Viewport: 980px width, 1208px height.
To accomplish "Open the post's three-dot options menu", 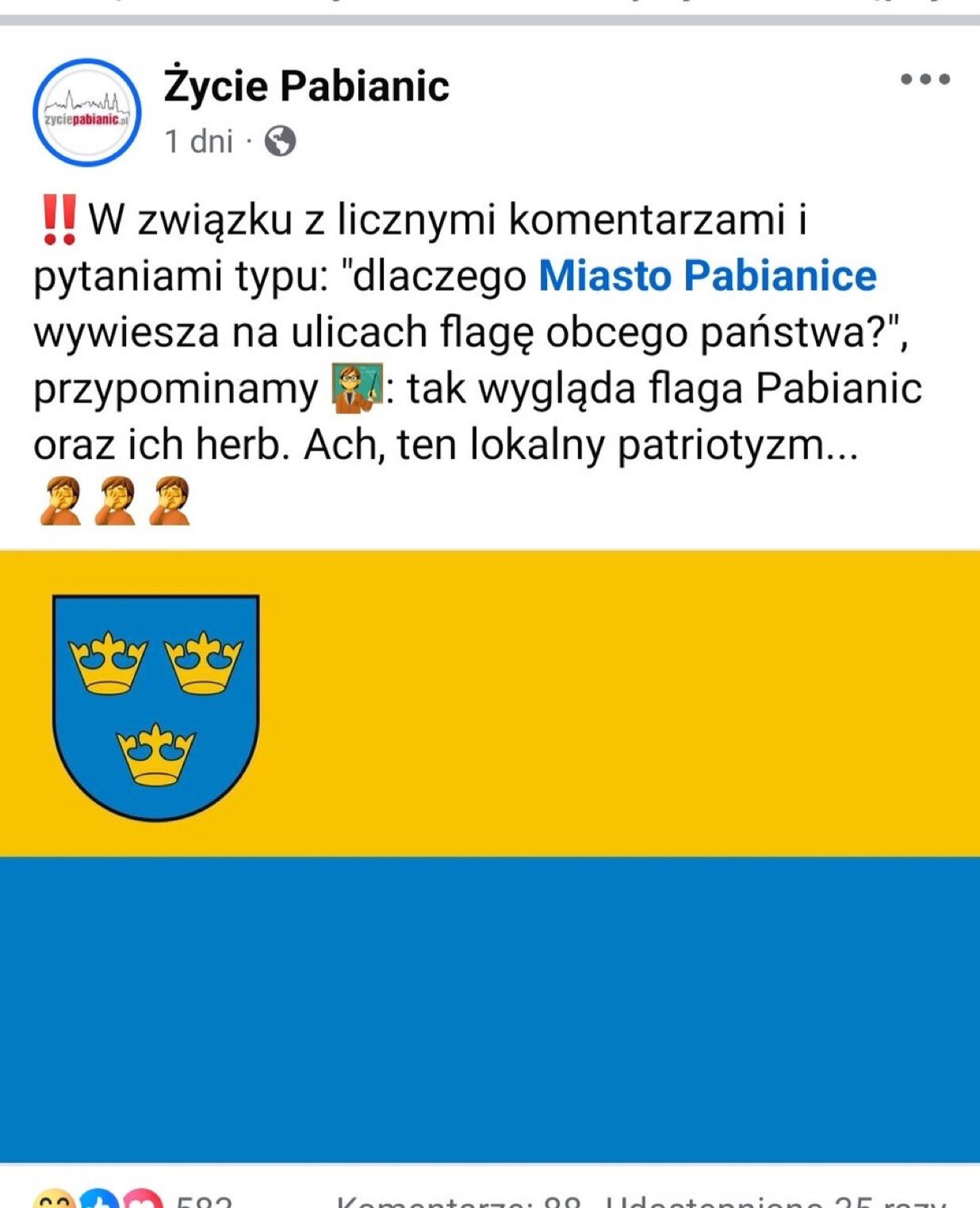I will [x=924, y=79].
